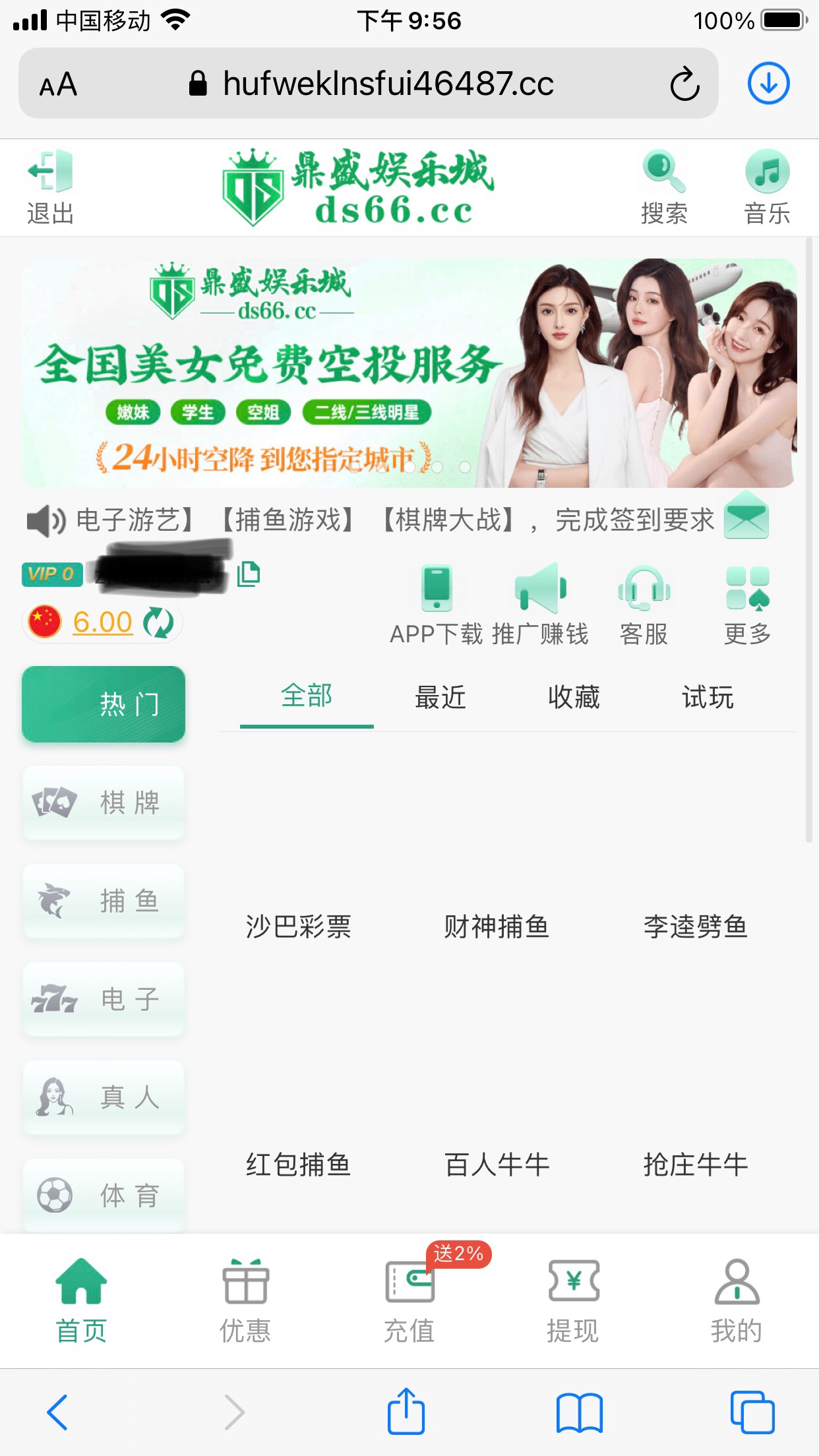Select the 电子 category
The image size is (819, 1456).
(104, 999)
